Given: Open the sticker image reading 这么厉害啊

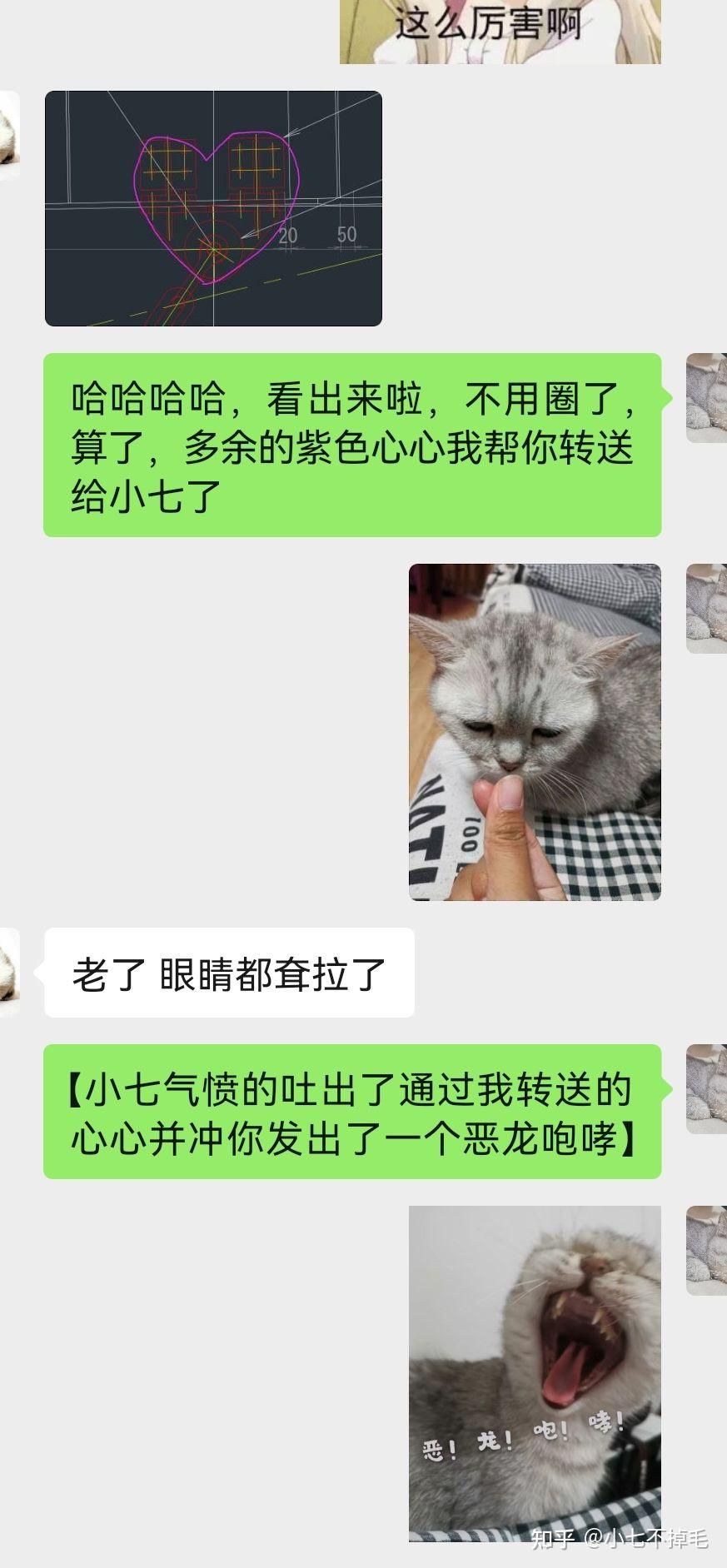Looking at the screenshot, I should pos(500,32).
